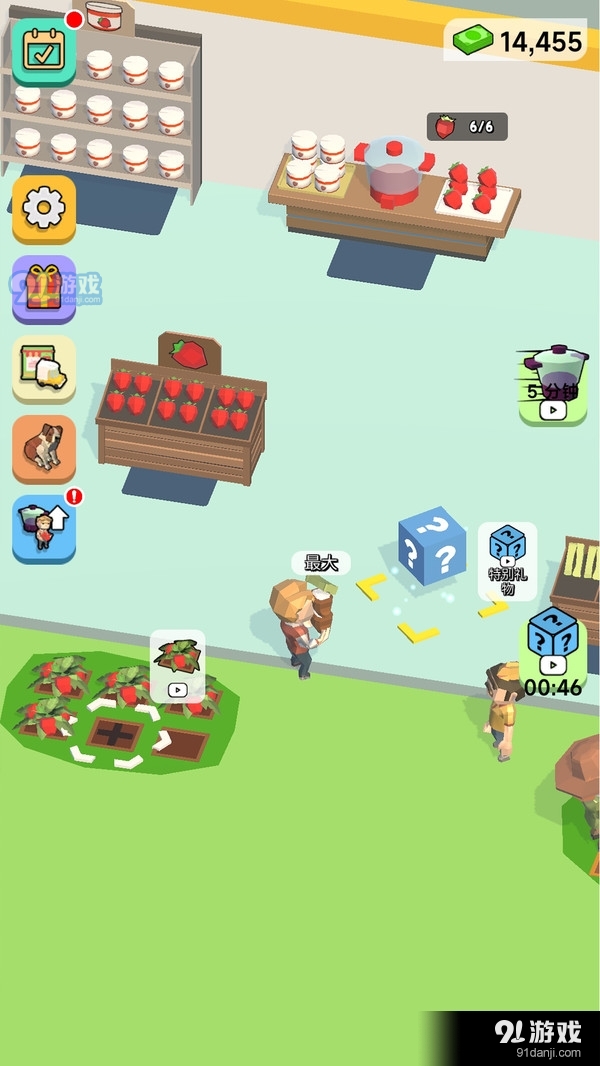Open the worker upgrade icon
Image resolution: width=600 pixels, height=1066 pixels.
44,529
